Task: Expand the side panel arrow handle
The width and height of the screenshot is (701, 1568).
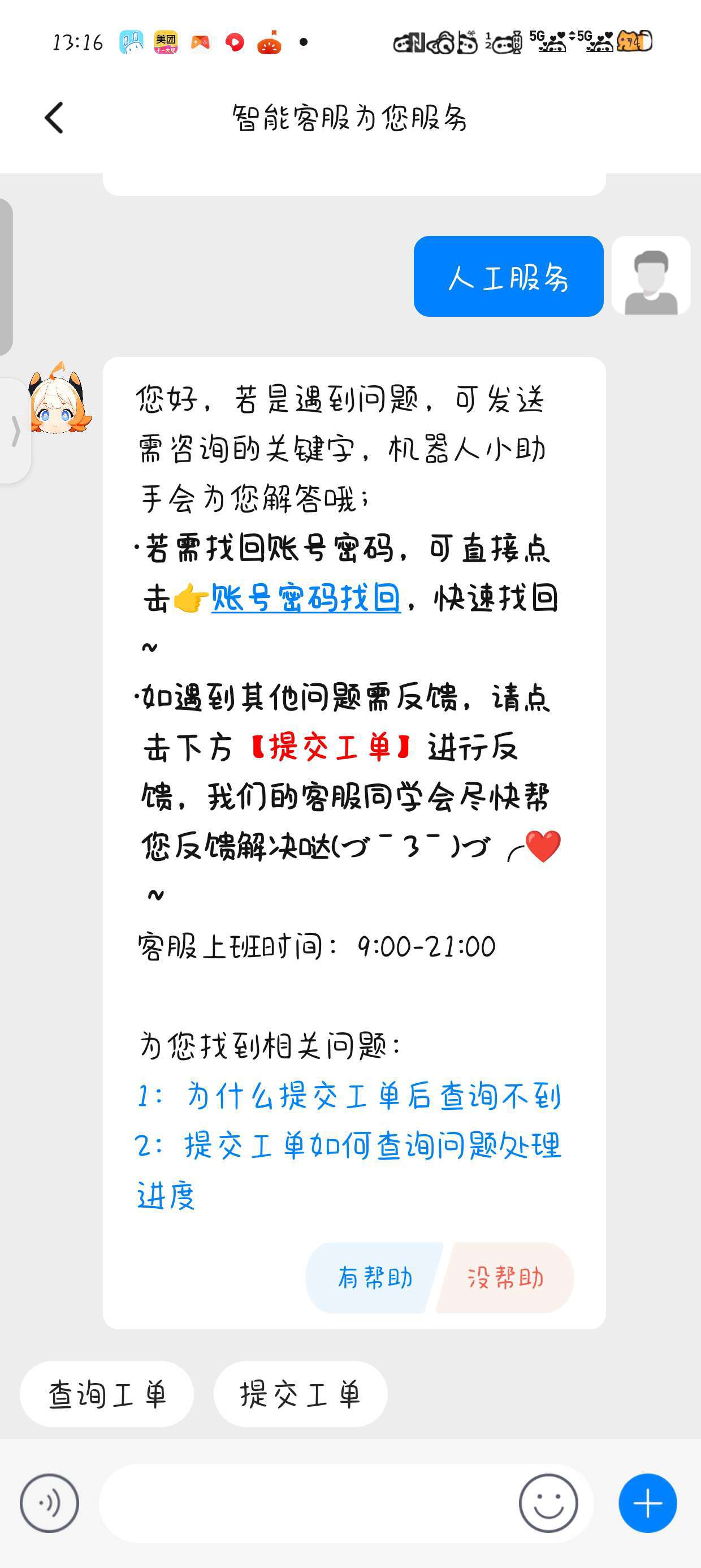Action: [15, 431]
